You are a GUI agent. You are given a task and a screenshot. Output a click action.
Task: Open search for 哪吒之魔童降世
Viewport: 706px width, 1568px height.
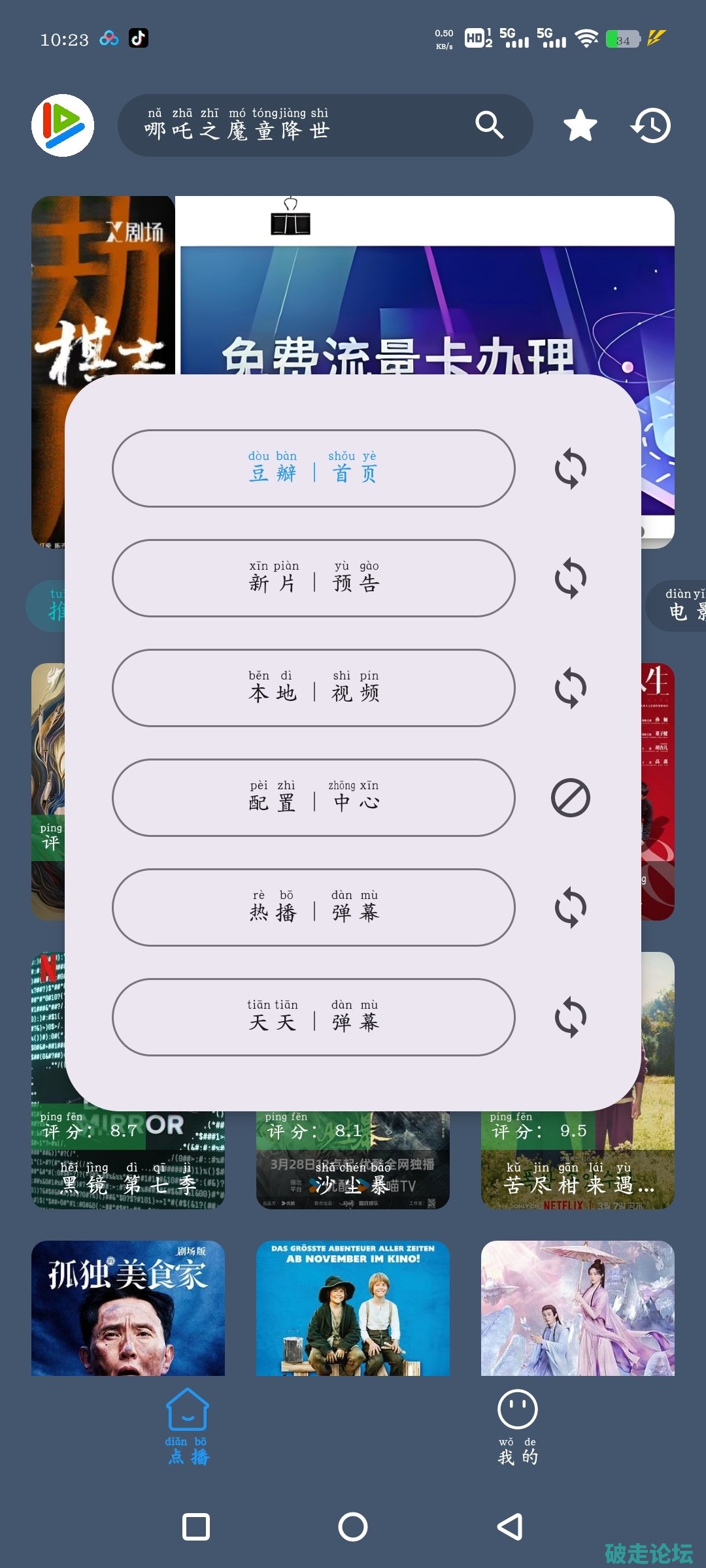(489, 125)
